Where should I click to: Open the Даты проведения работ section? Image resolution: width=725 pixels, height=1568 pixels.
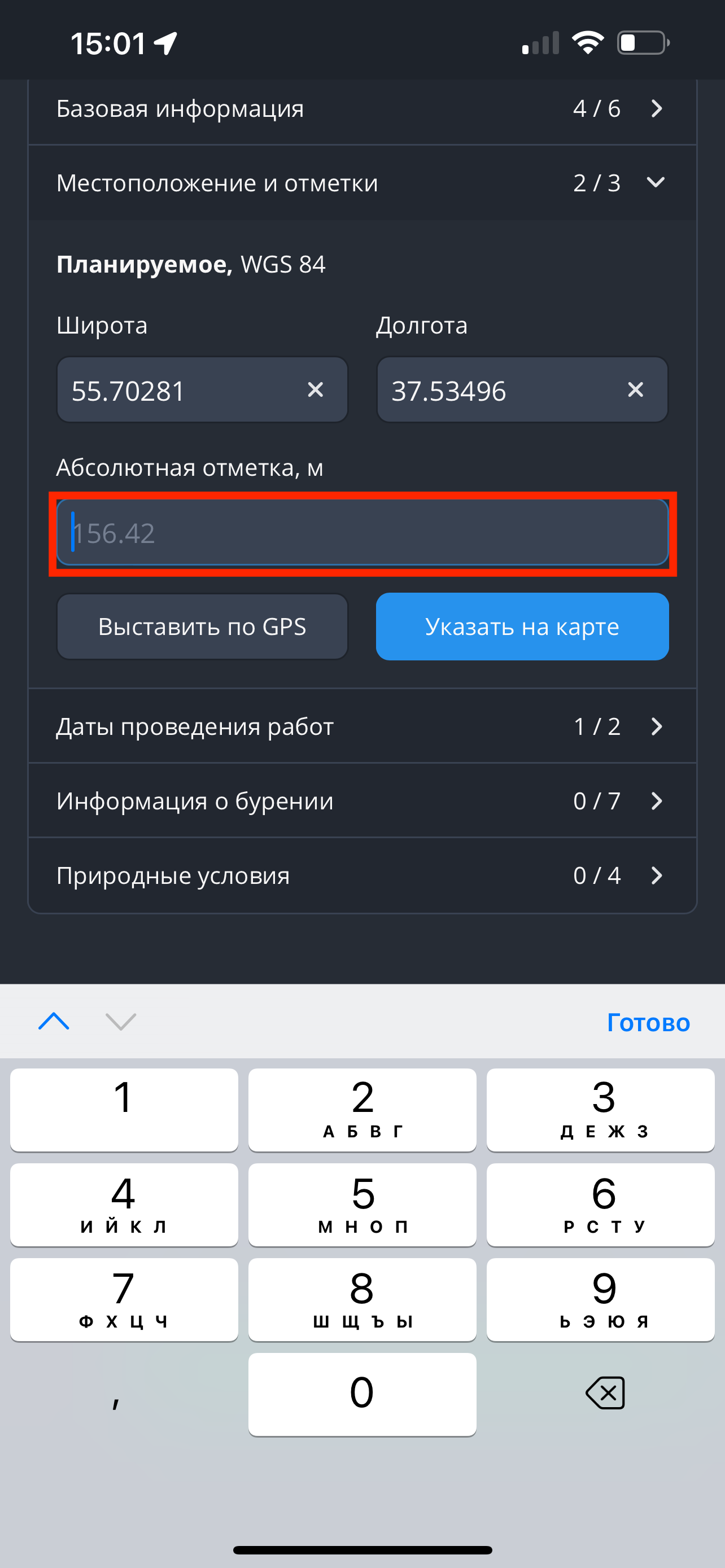(x=361, y=726)
